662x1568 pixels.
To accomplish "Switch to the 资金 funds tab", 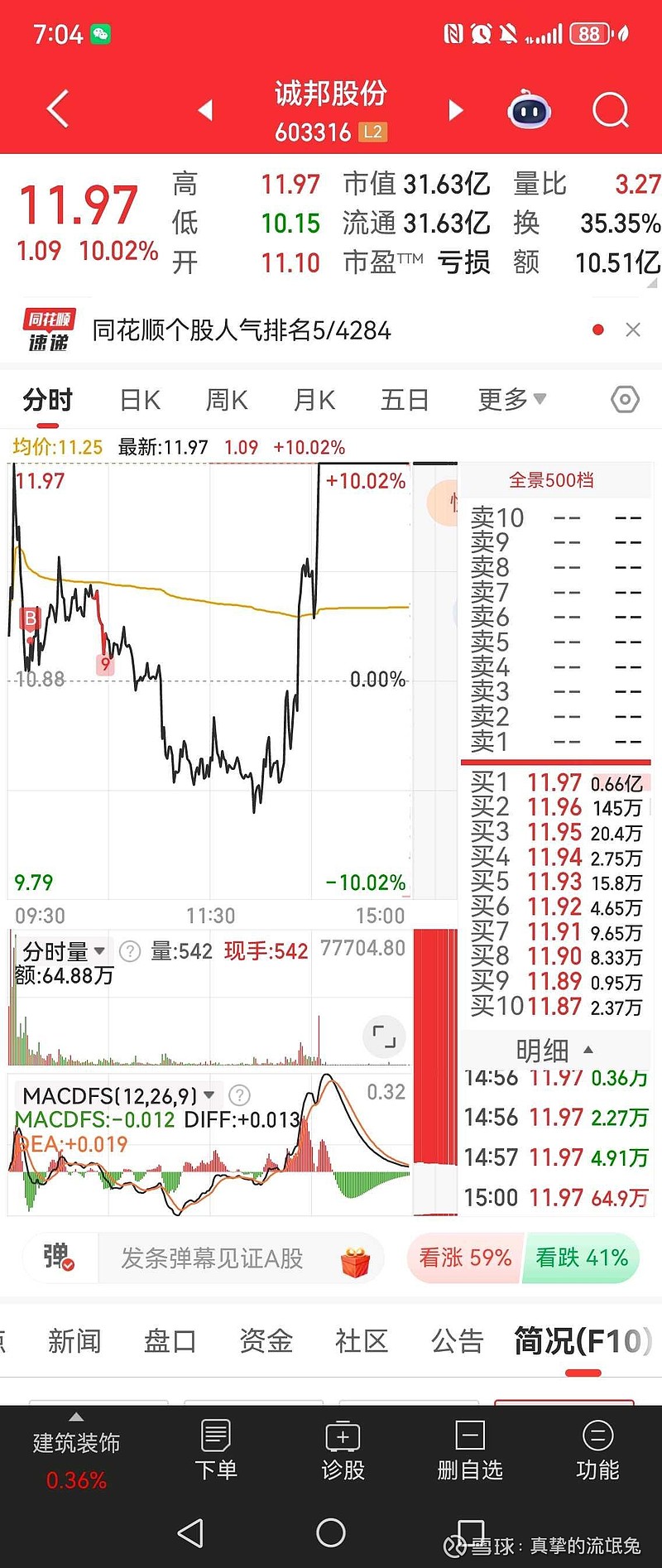I will (x=265, y=1340).
